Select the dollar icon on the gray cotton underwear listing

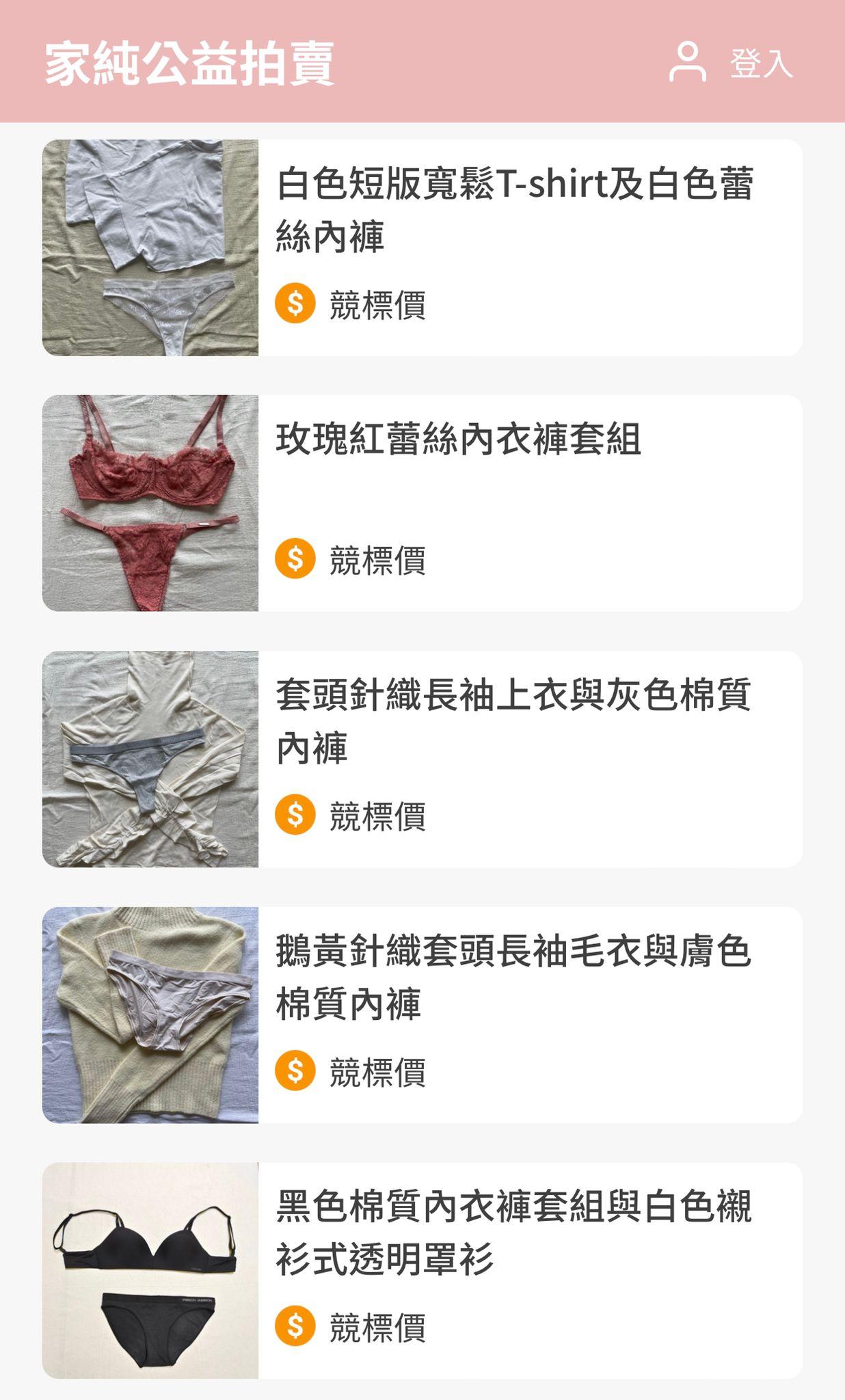(x=295, y=815)
